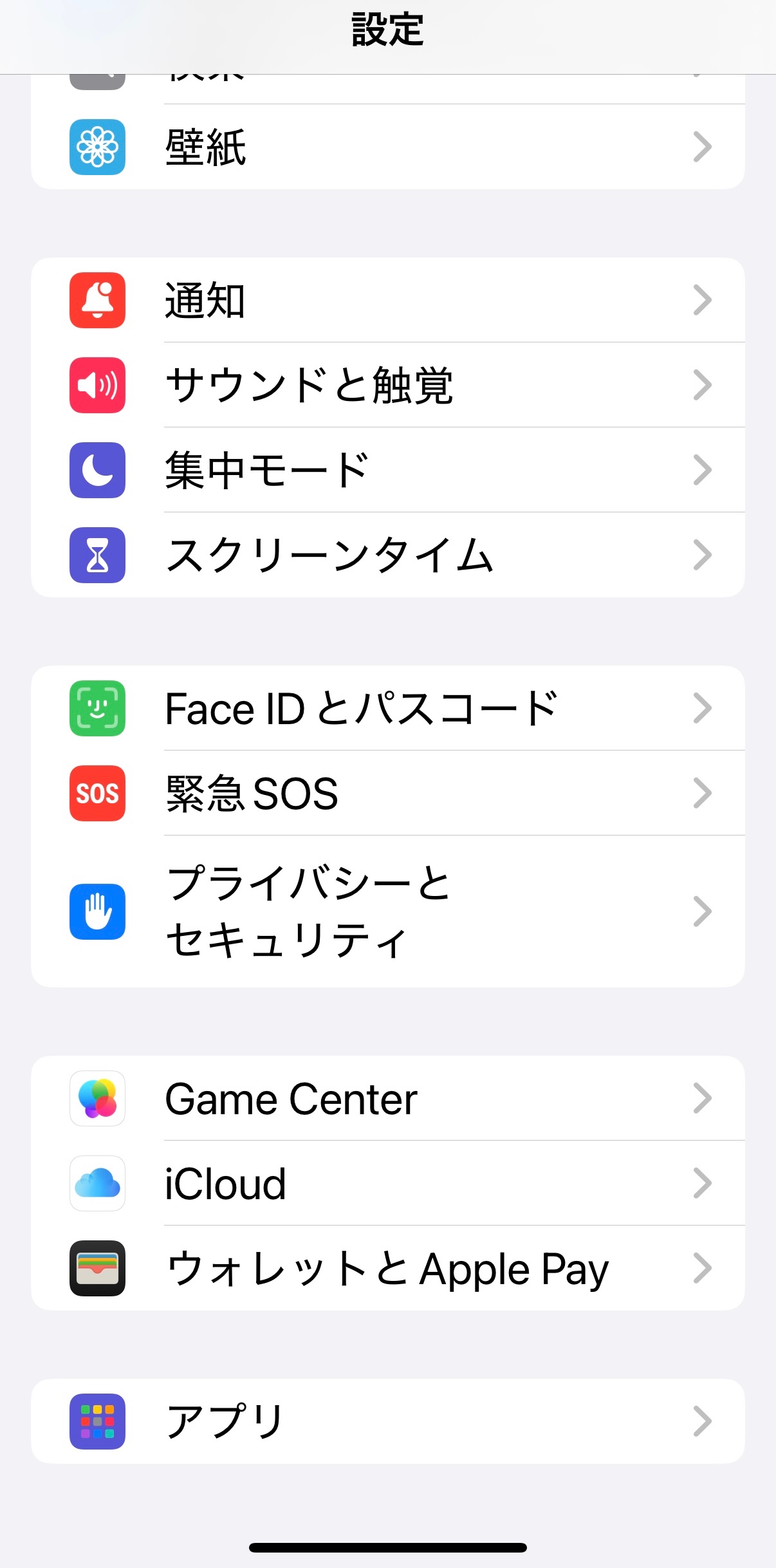Image resolution: width=776 pixels, height=1568 pixels.
Task: View スクリーンタイム screen time
Action: [x=387, y=555]
